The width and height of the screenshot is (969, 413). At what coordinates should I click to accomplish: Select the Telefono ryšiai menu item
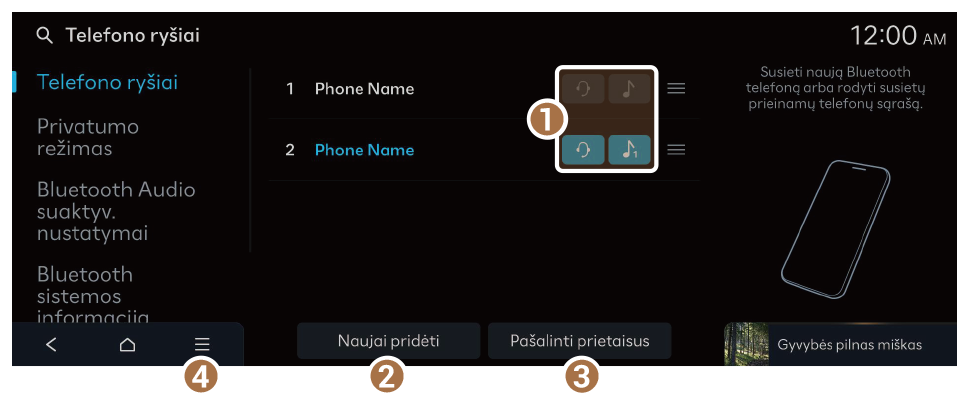coord(107,82)
